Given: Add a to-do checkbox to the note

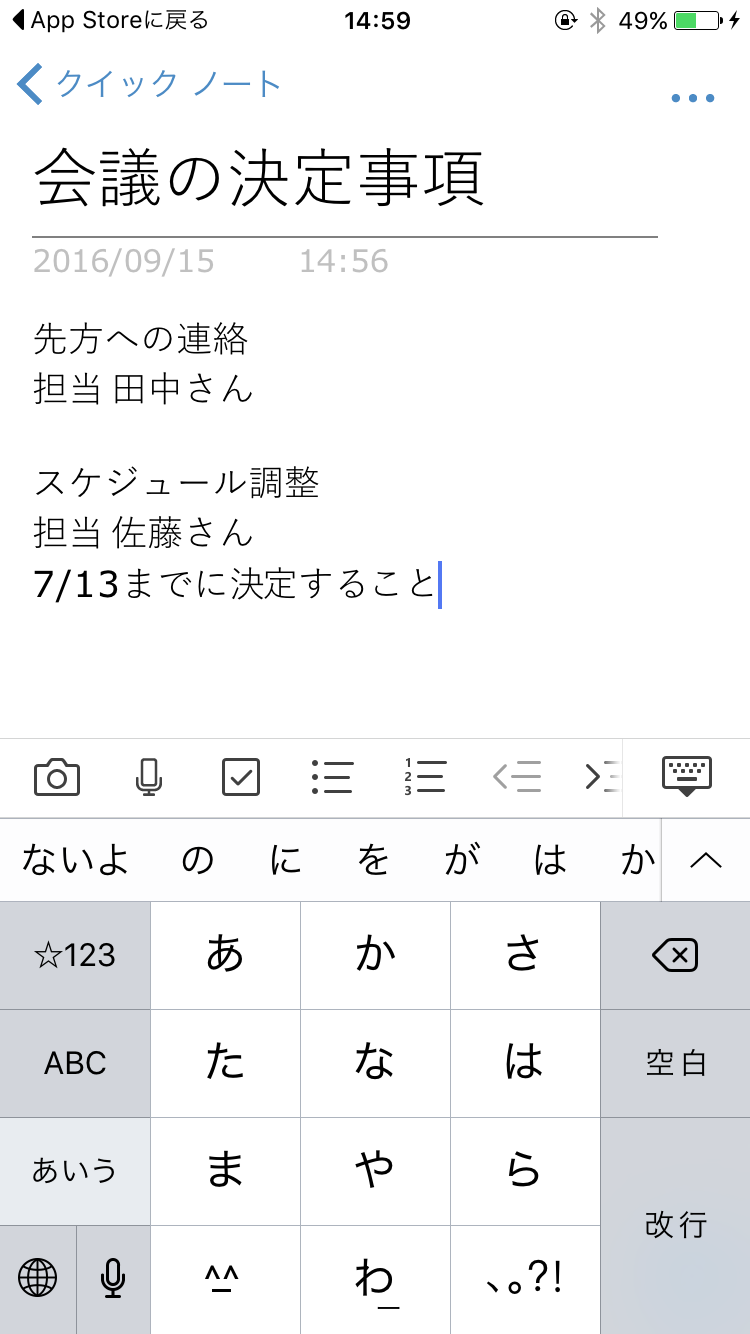Looking at the screenshot, I should (240, 777).
